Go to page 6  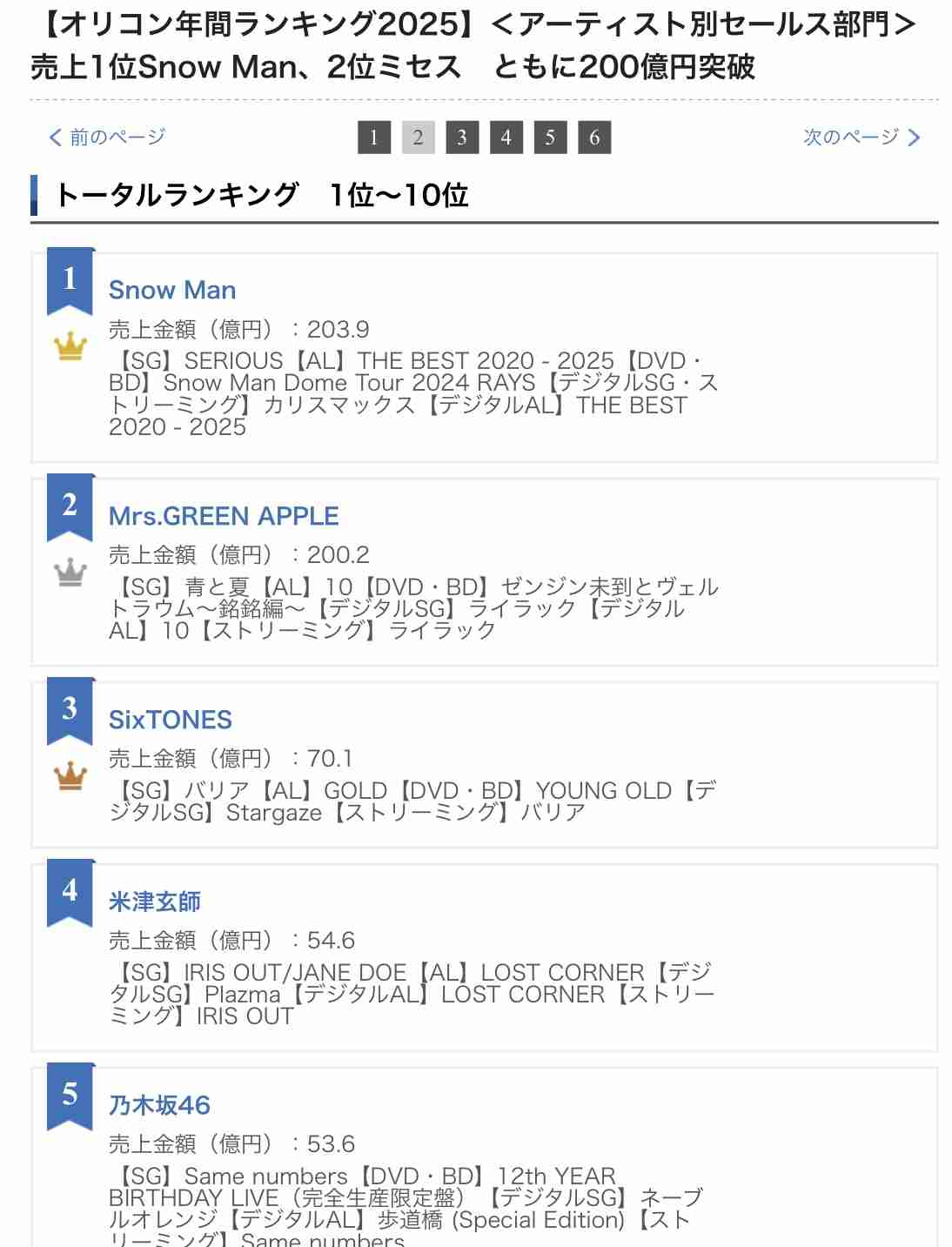click(594, 137)
